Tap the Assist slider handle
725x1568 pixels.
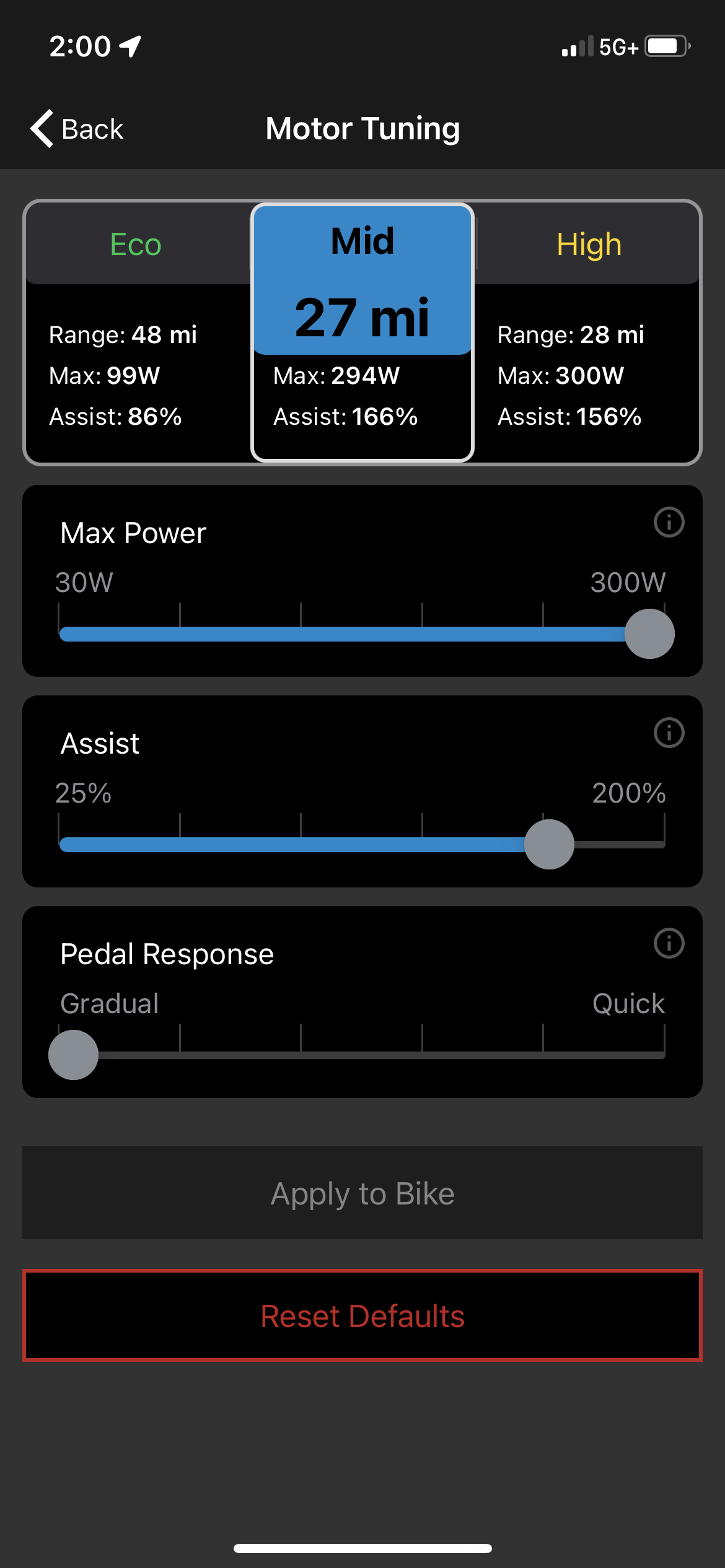pos(549,844)
